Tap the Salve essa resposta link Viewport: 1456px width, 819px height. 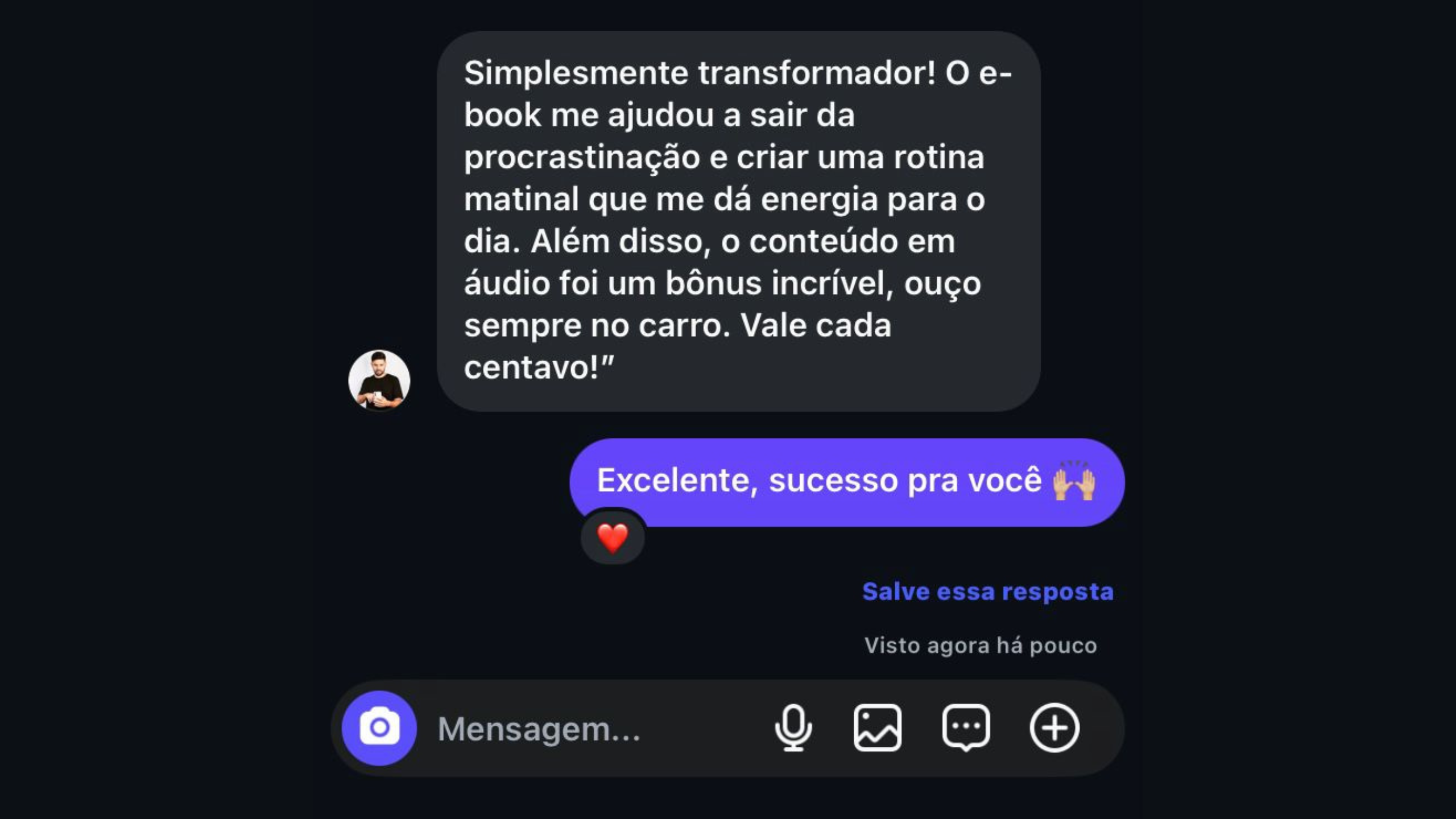pyautogui.click(x=987, y=591)
